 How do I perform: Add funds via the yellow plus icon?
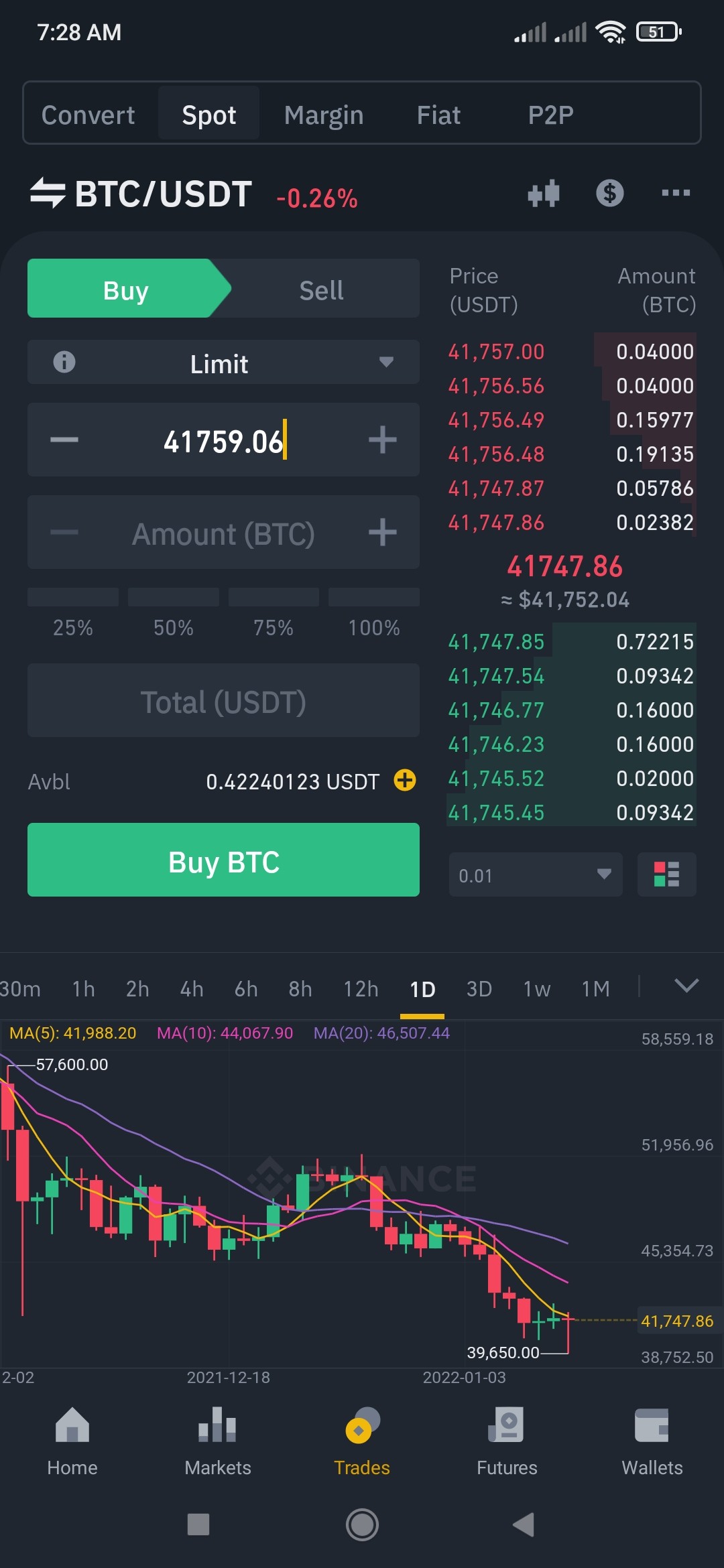pos(404,780)
